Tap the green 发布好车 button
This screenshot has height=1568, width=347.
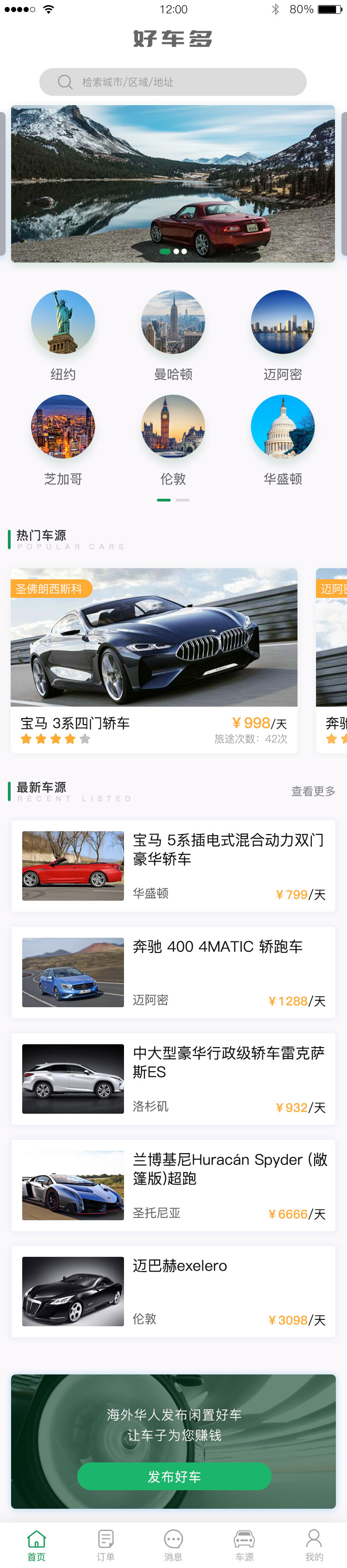174,1476
